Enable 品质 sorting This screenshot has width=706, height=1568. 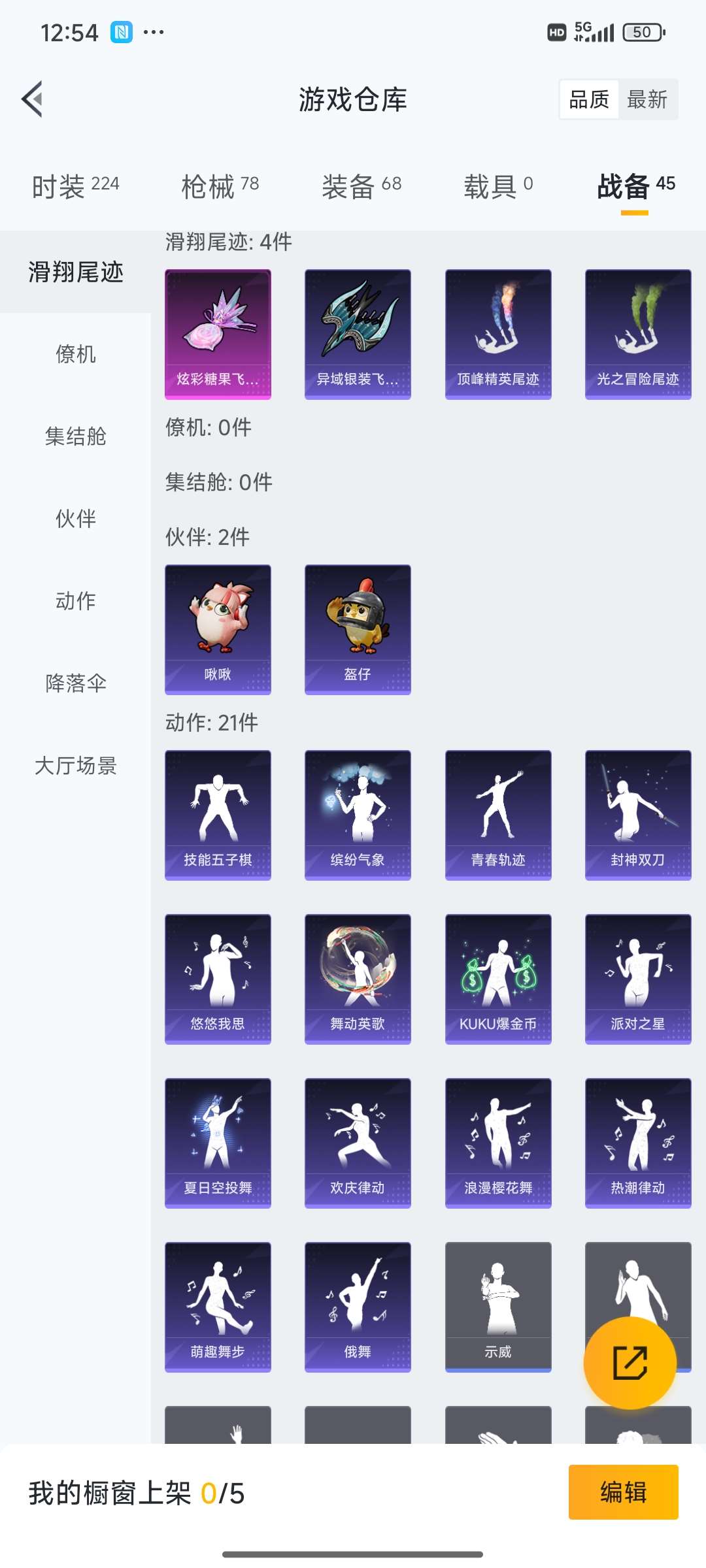[x=587, y=100]
